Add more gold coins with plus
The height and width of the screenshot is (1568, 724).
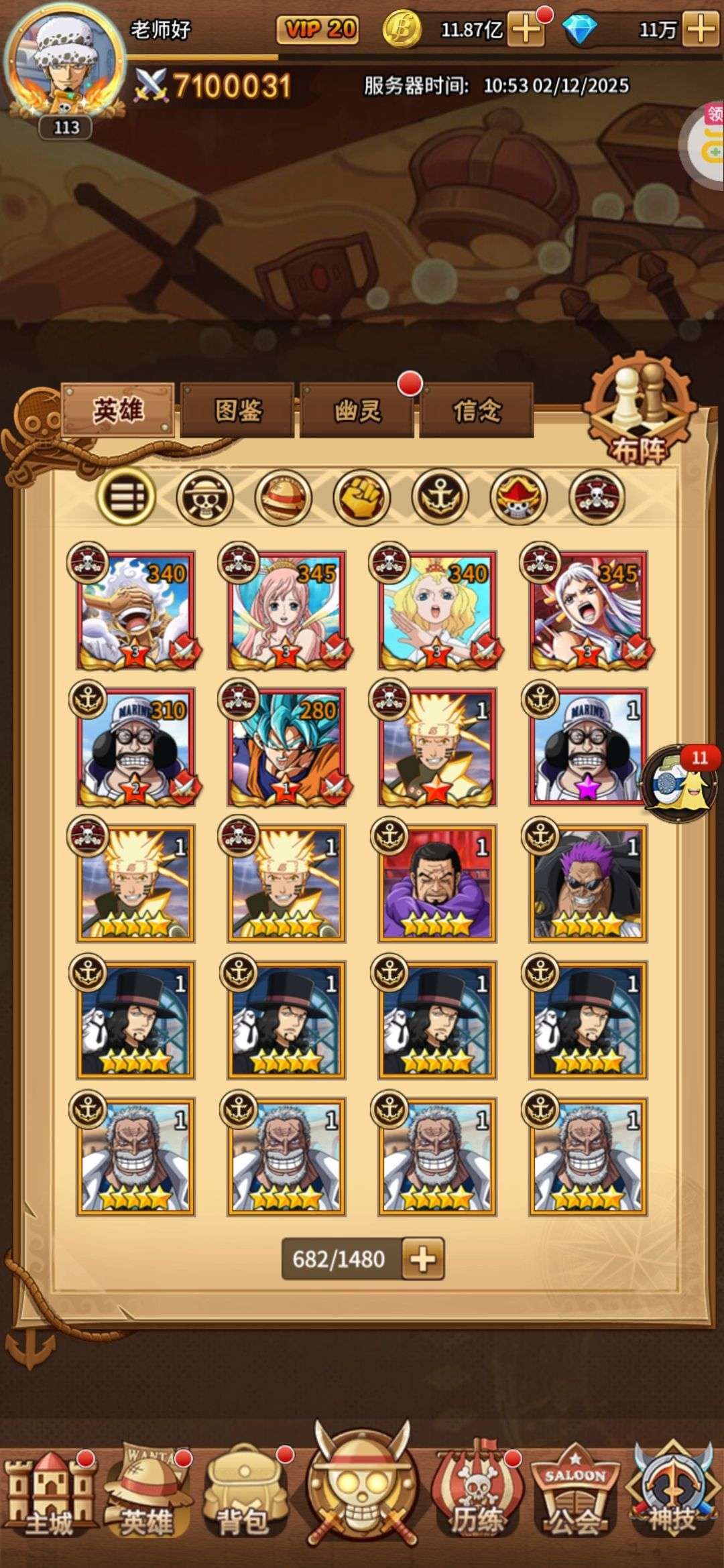coord(526,29)
